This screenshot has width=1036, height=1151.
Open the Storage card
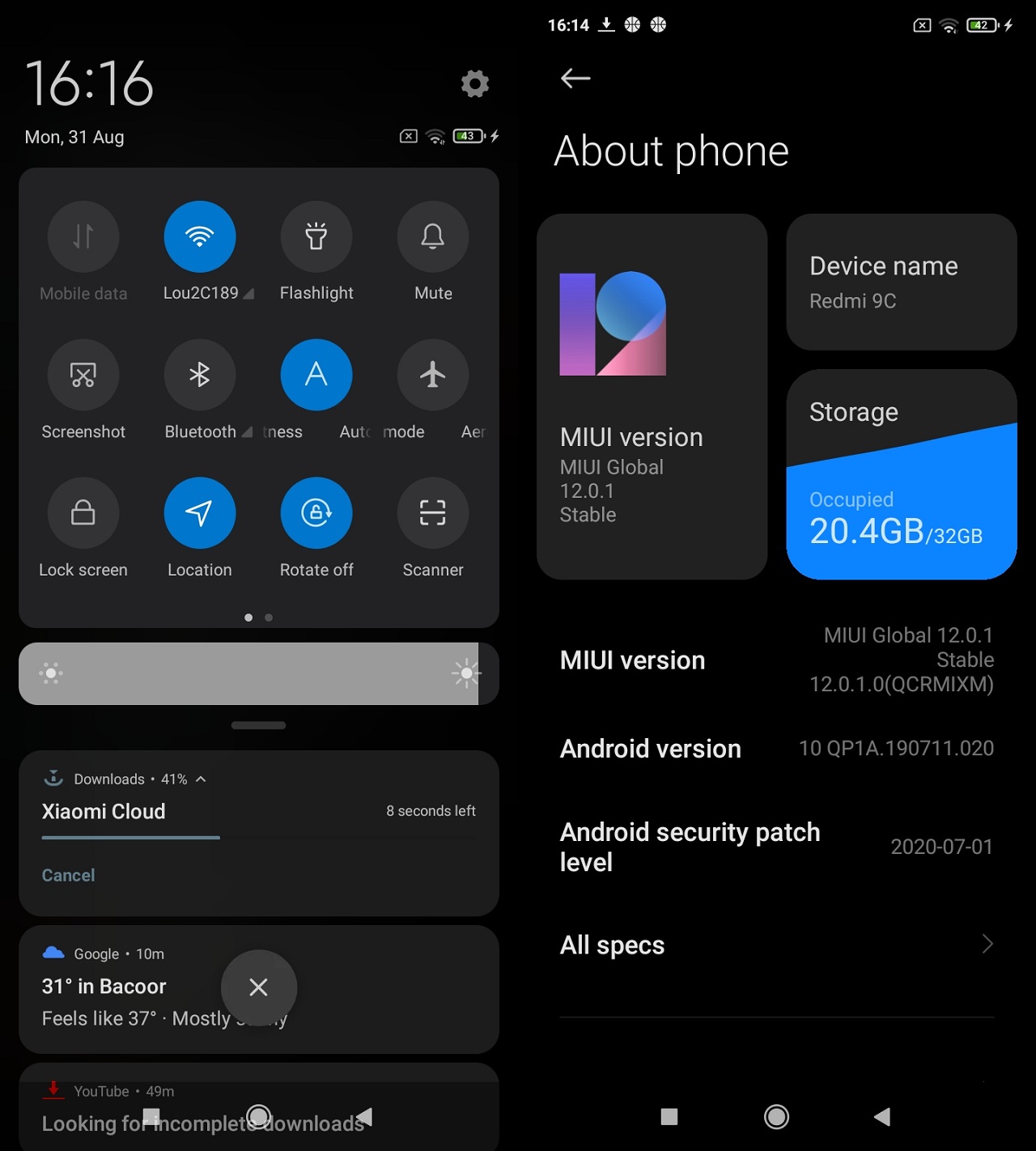pyautogui.click(x=901, y=474)
